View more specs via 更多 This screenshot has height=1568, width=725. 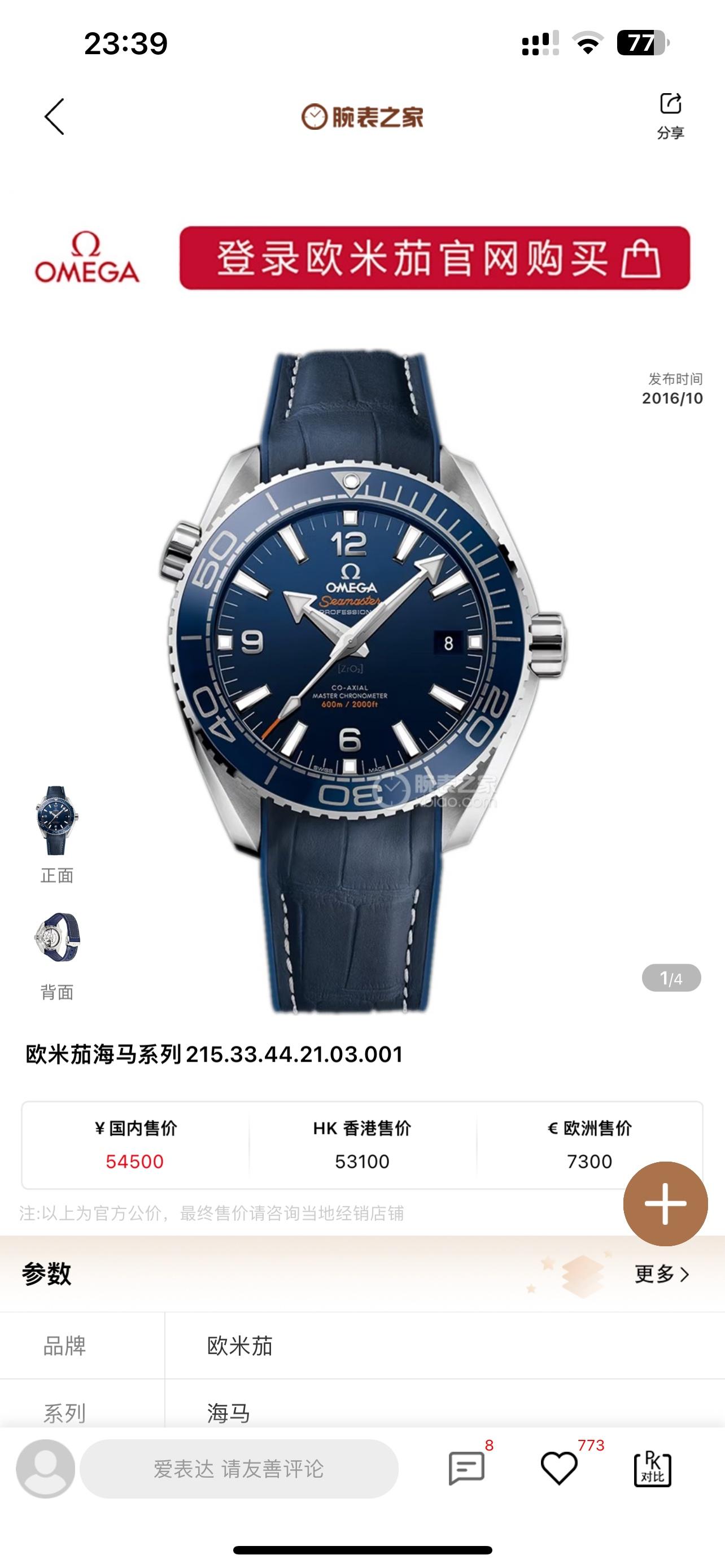coord(662,1274)
